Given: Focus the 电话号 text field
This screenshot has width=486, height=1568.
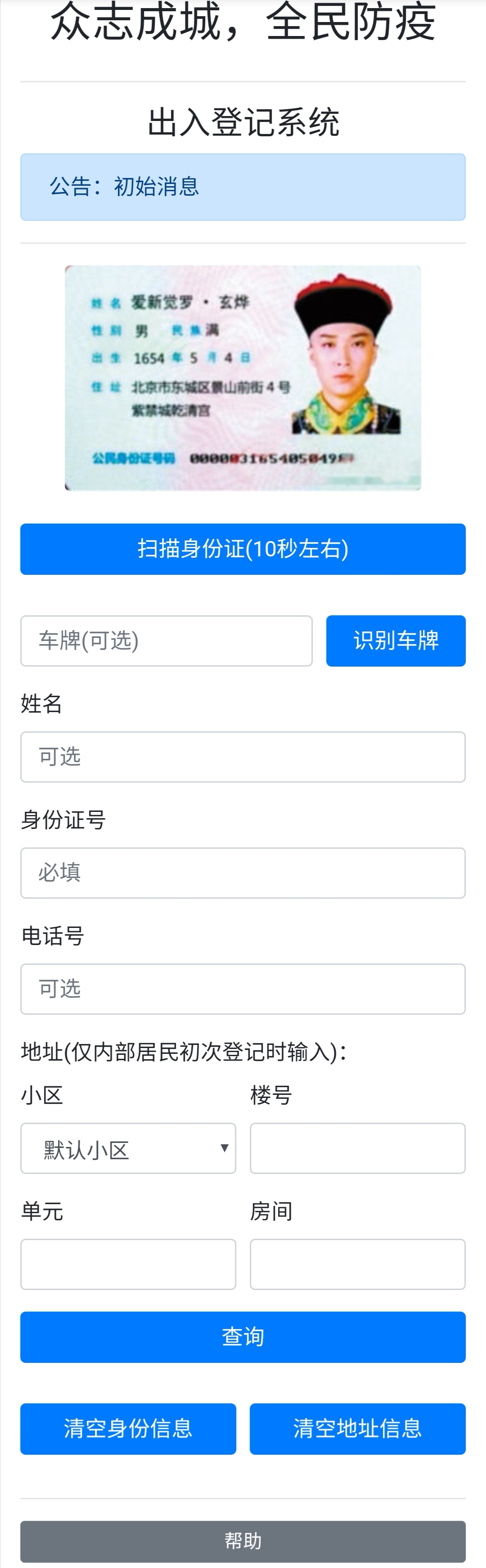Looking at the screenshot, I should point(243,989).
